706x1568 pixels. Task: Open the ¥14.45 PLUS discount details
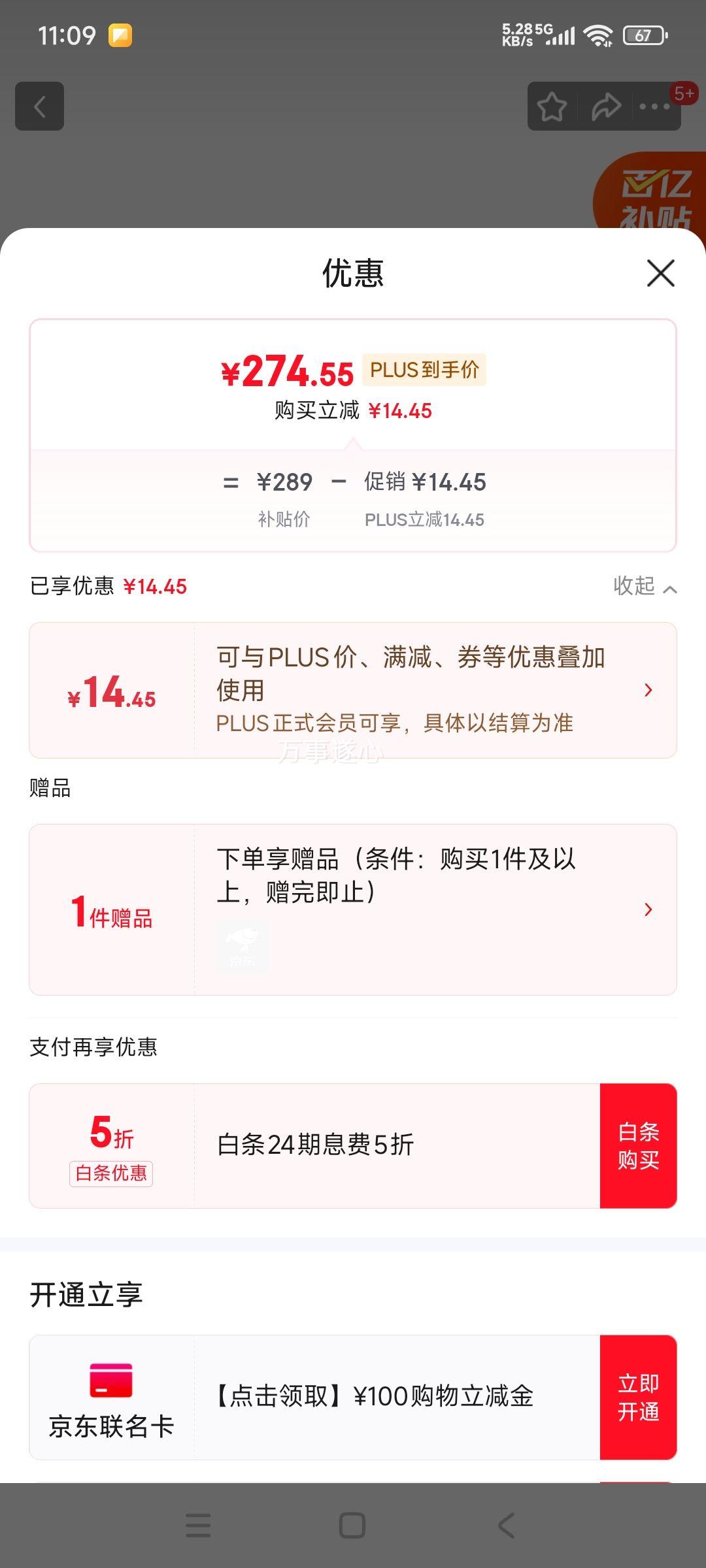pyautogui.click(x=353, y=690)
